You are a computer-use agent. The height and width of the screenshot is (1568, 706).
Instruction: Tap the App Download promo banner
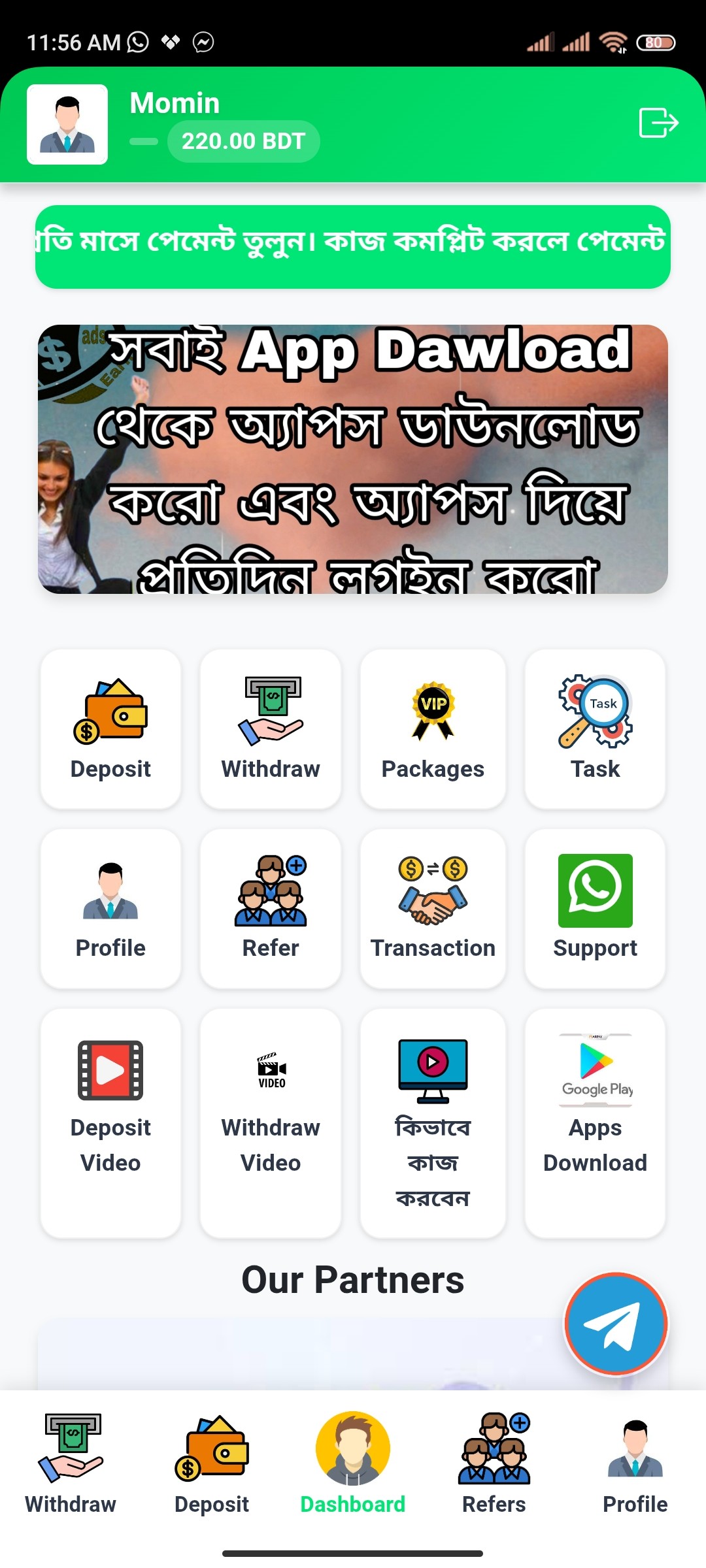tap(353, 459)
